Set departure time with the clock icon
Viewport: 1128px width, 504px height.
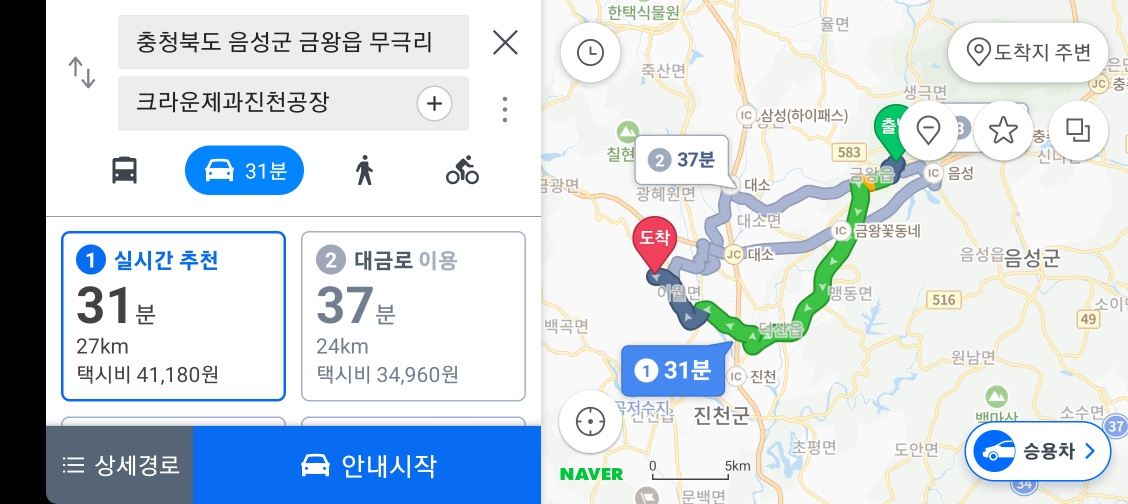591,53
